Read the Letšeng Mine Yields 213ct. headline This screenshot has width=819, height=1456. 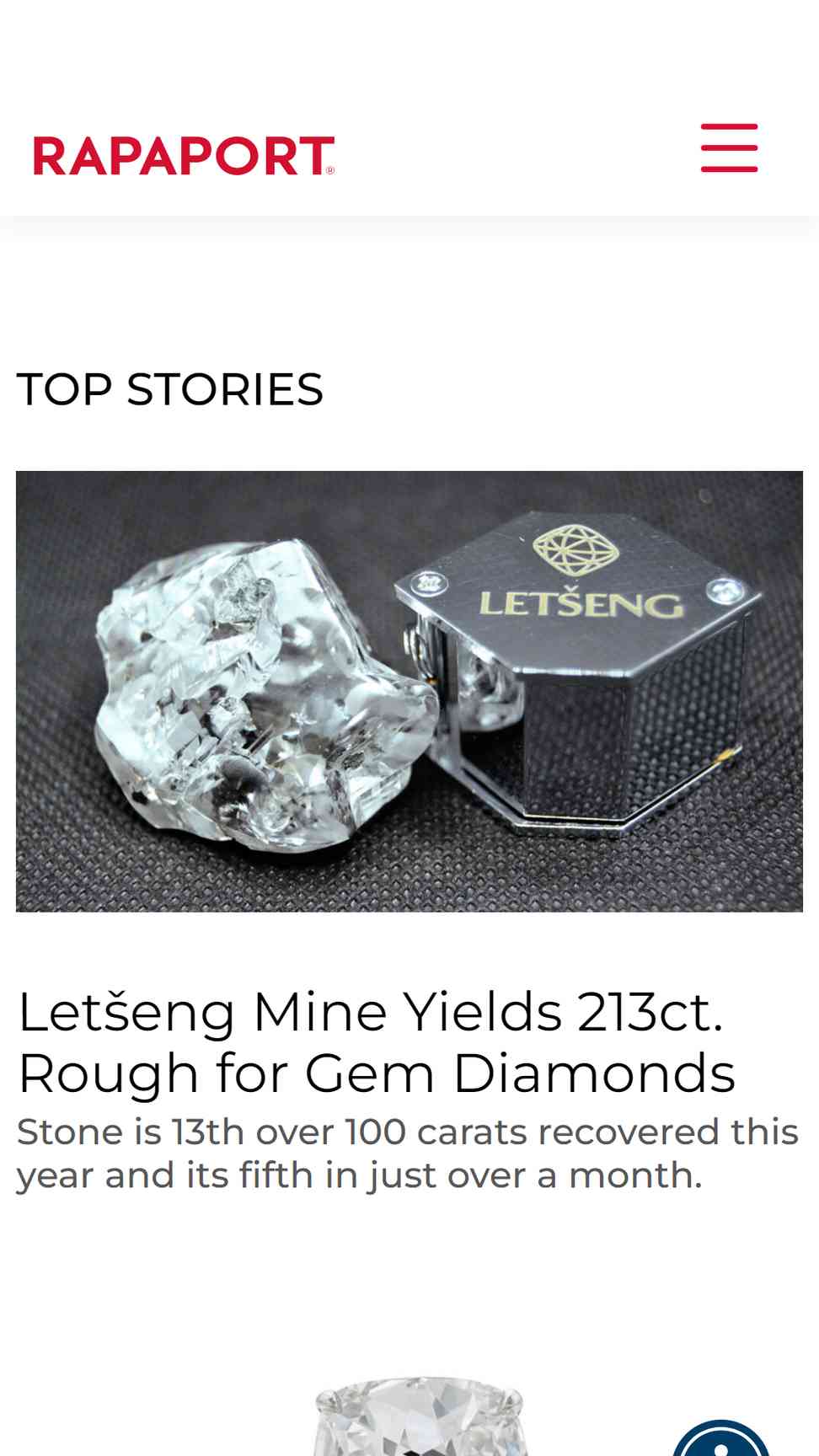pyautogui.click(x=376, y=1041)
